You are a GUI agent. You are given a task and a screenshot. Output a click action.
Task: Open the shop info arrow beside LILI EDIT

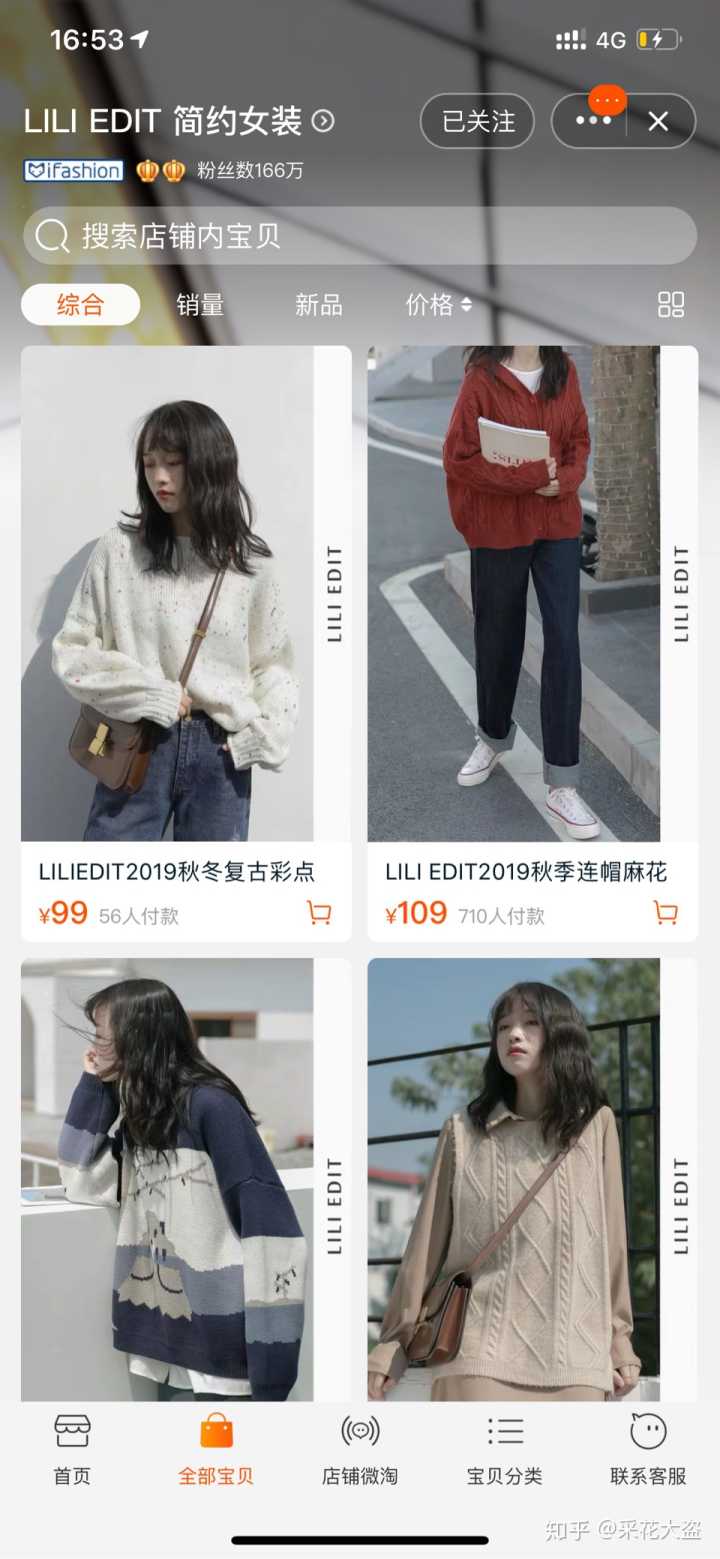[323, 122]
